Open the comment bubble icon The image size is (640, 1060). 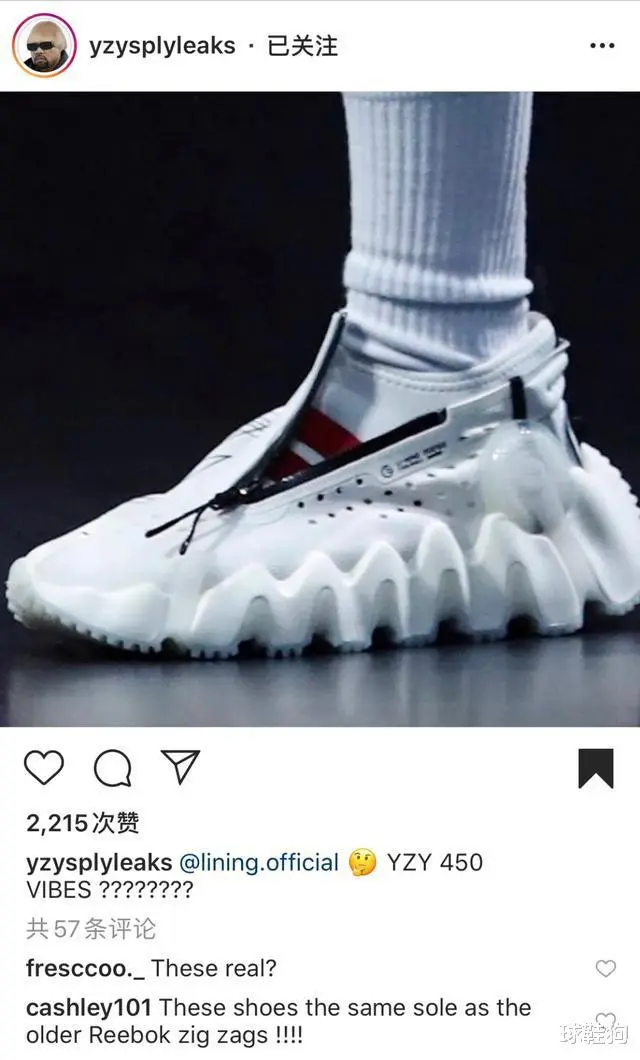point(112,768)
